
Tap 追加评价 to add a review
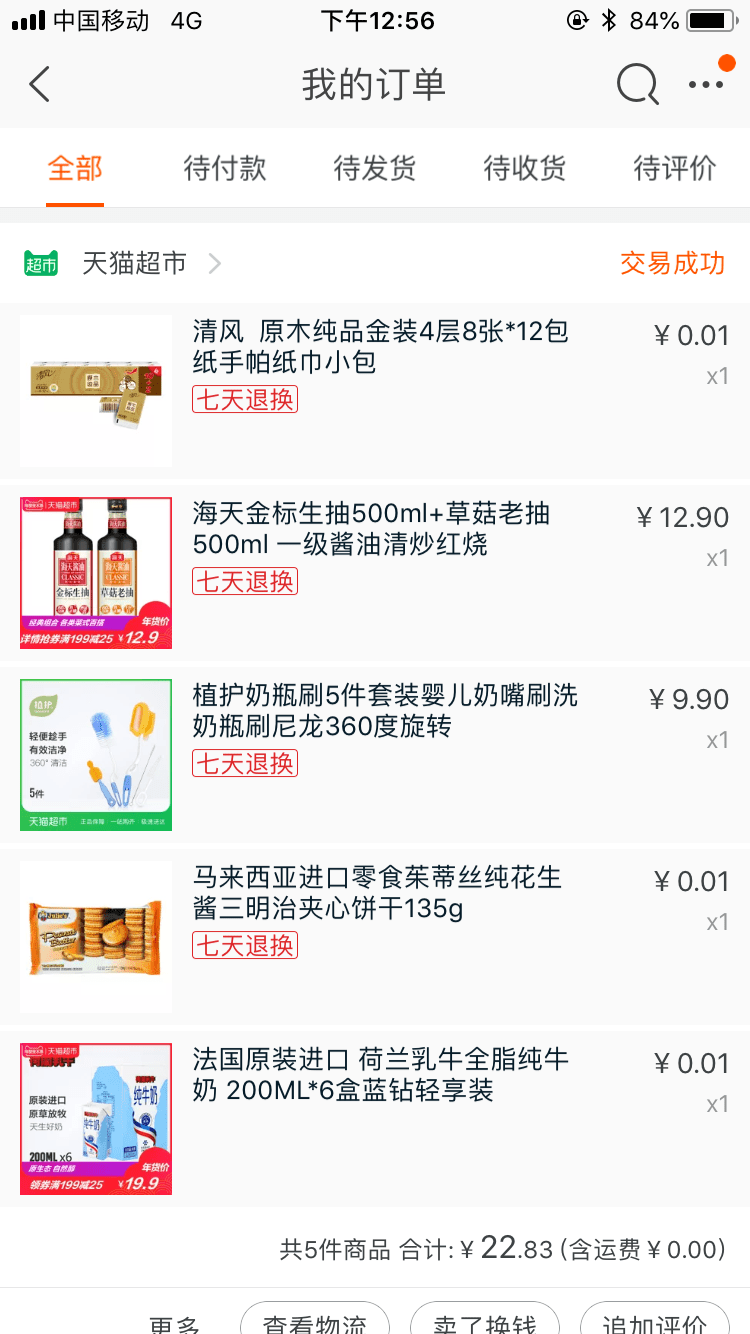[x=653, y=1322]
